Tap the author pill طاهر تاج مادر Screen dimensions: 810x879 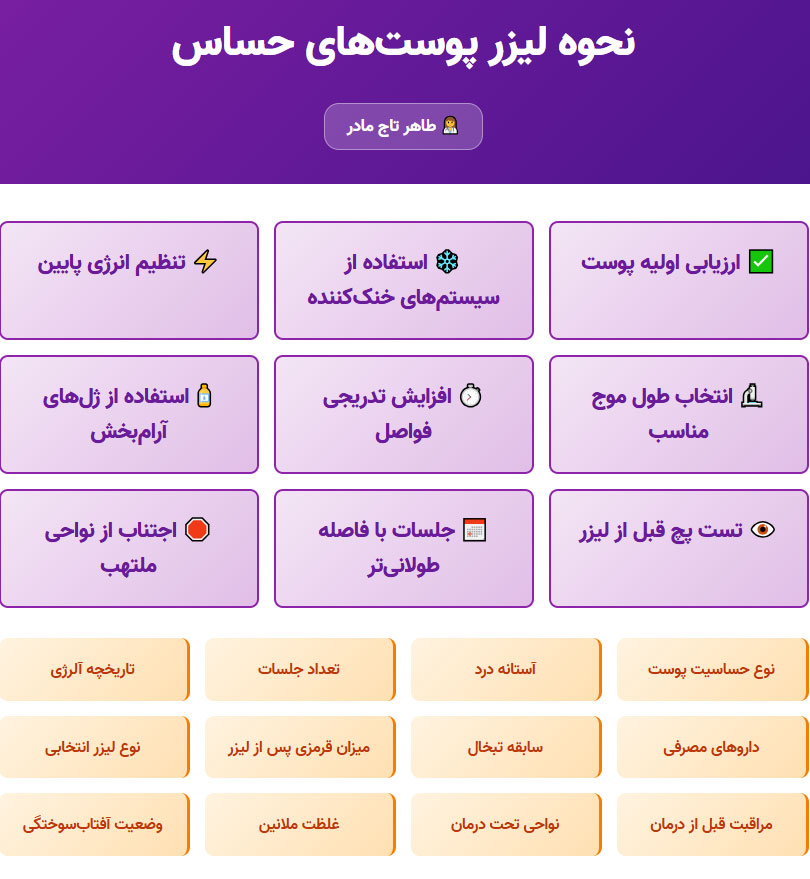tap(403, 127)
